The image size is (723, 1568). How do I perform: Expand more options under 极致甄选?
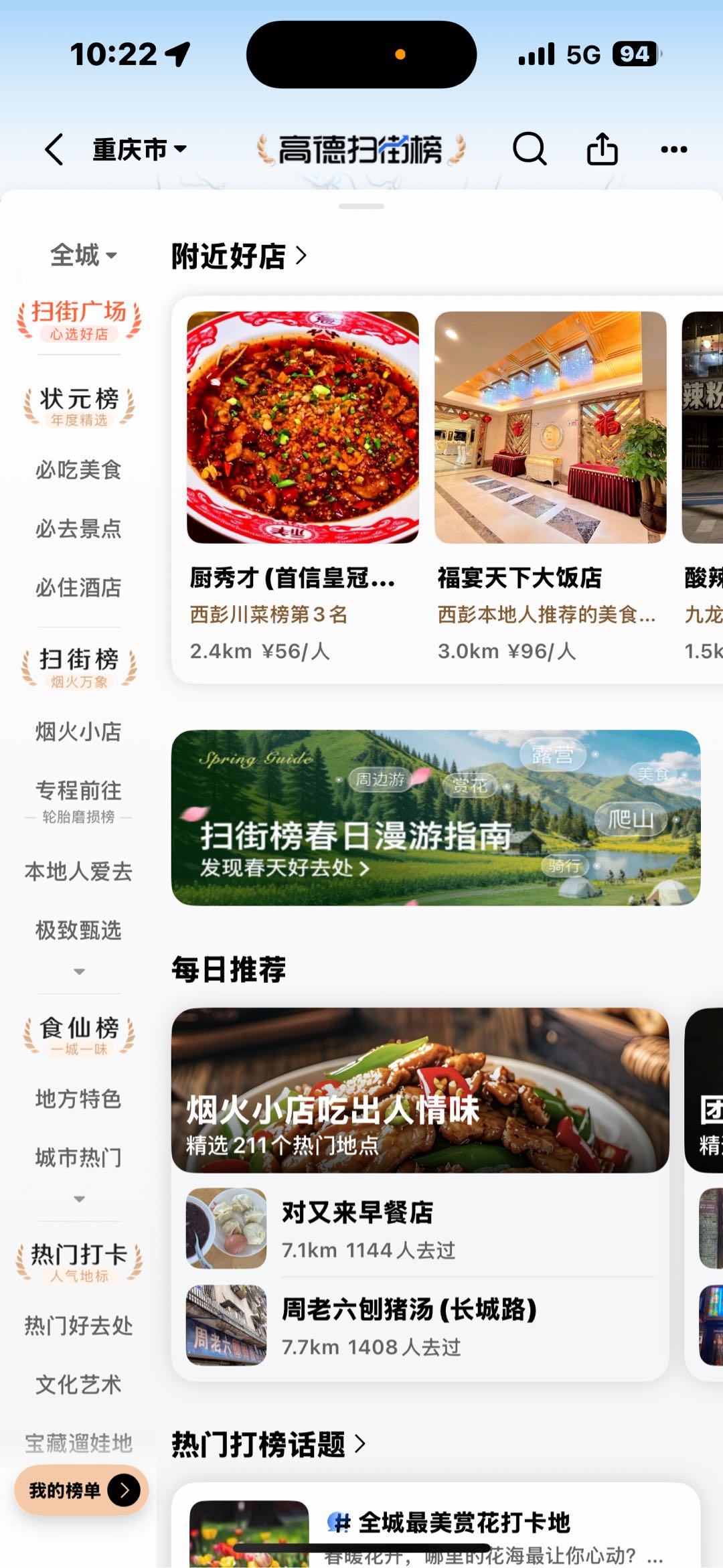(x=80, y=972)
